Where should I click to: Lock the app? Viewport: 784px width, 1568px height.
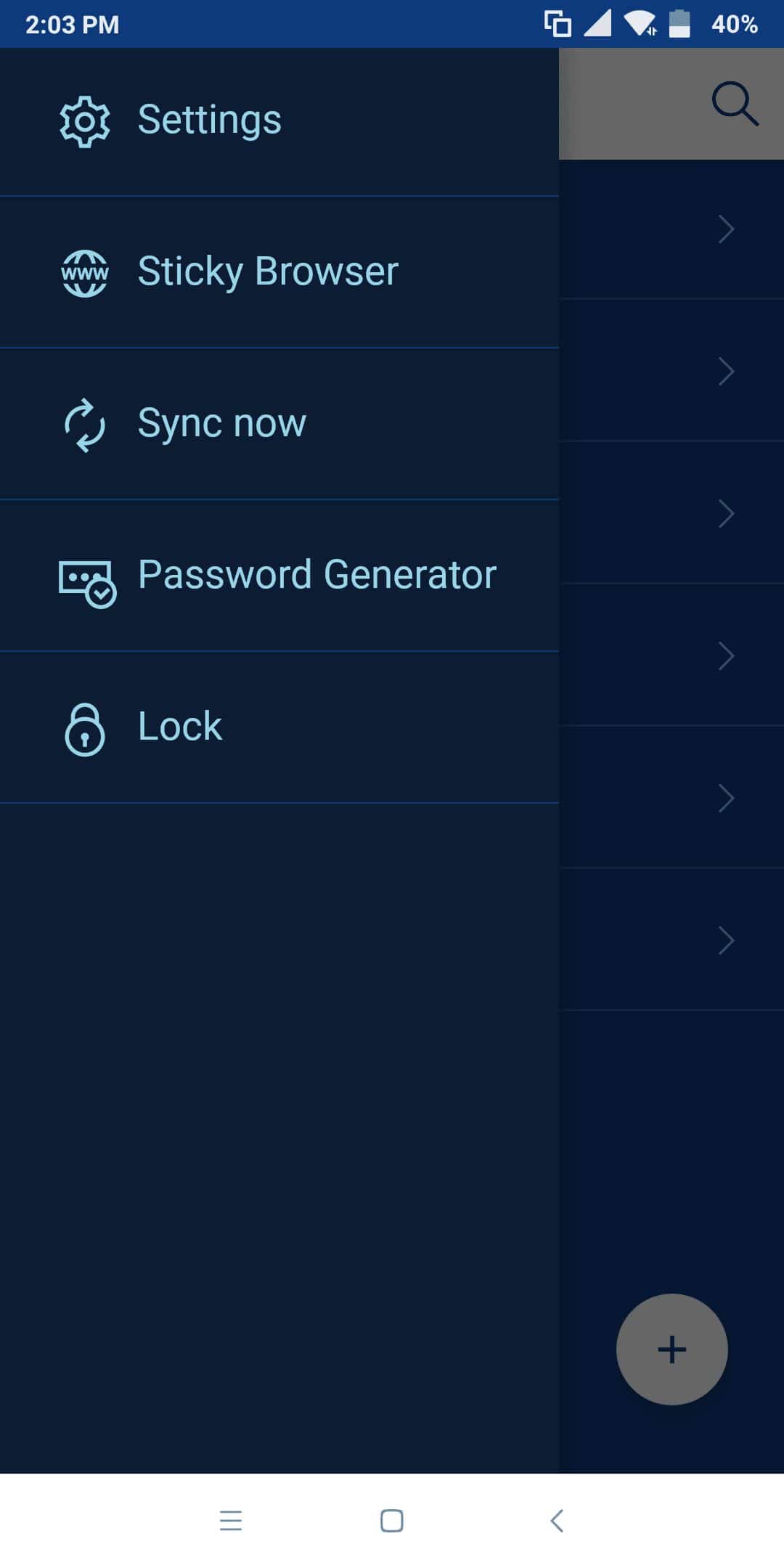pyautogui.click(x=279, y=727)
